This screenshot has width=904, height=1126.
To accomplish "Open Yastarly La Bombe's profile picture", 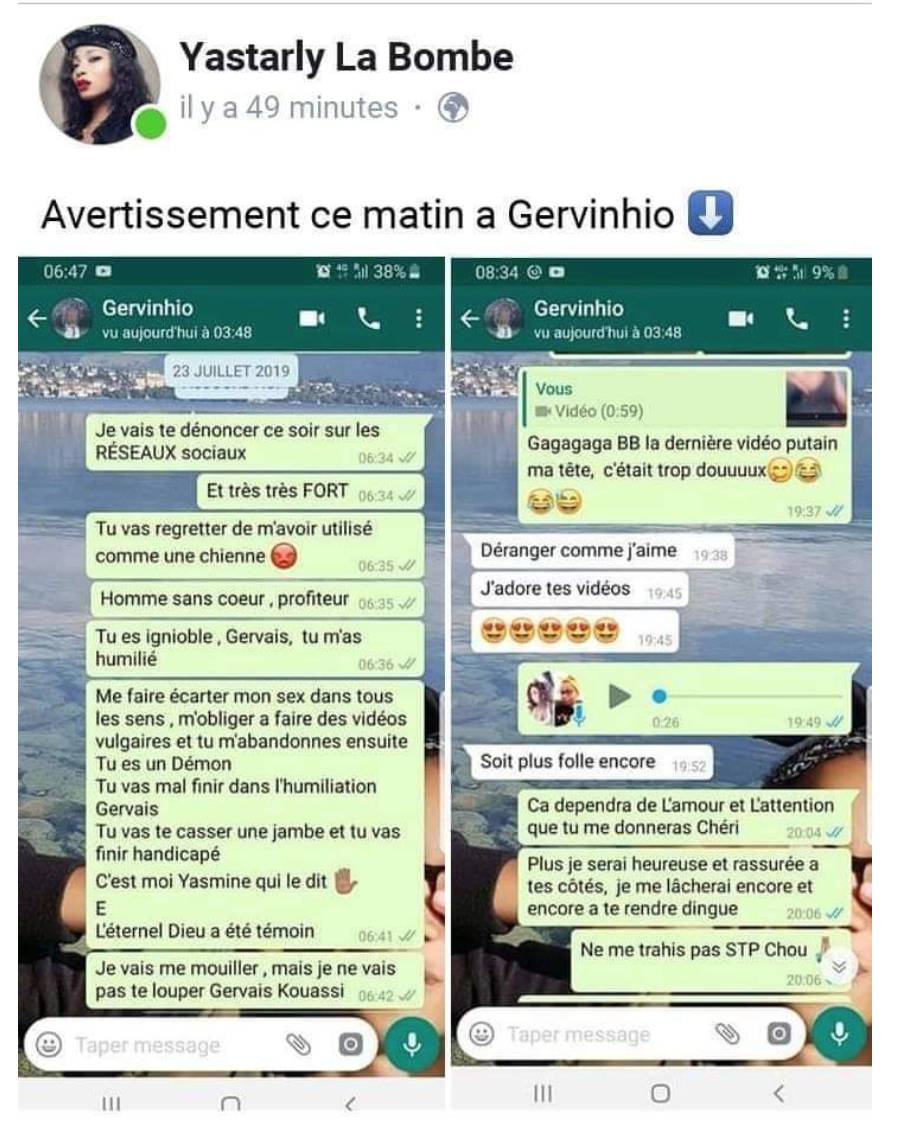I will (x=99, y=82).
